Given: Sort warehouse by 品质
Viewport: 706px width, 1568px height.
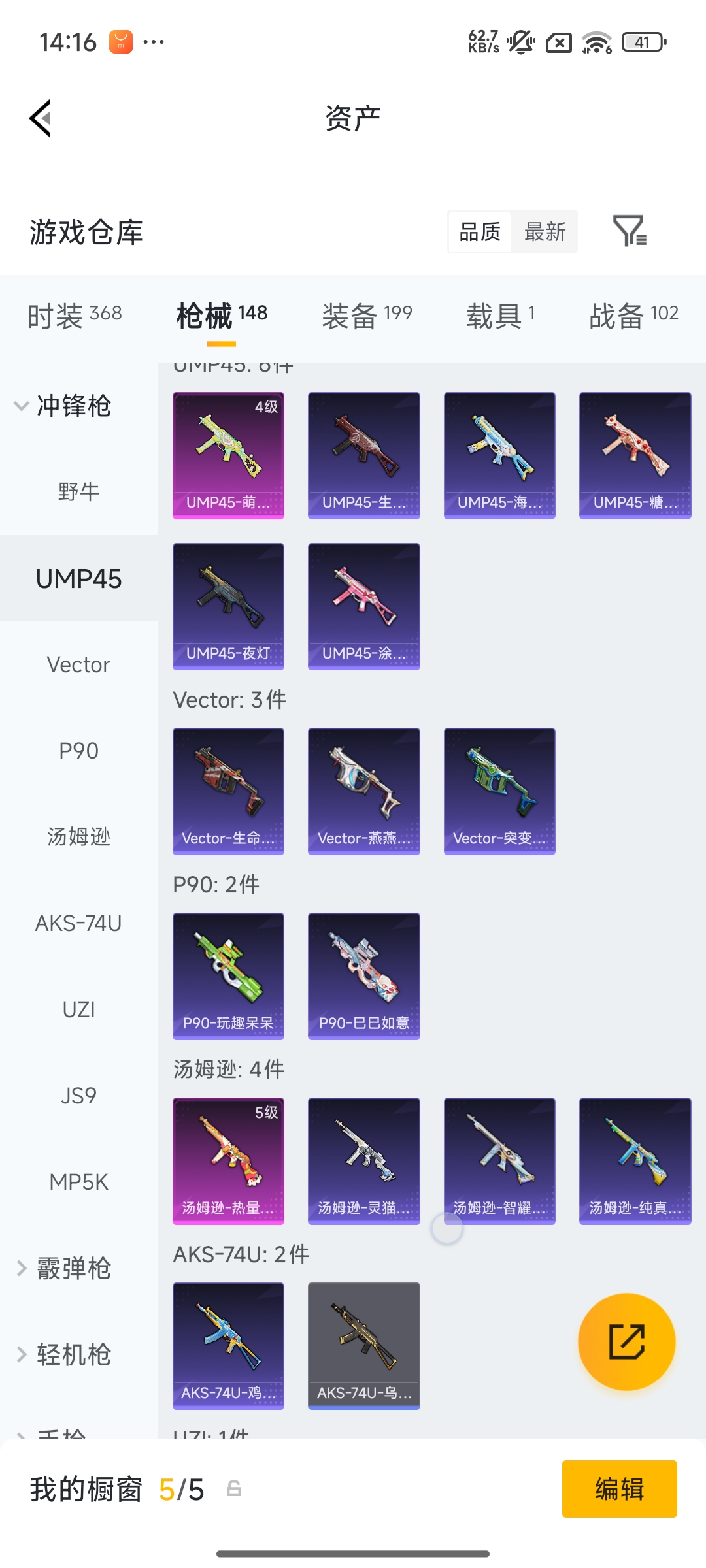Looking at the screenshot, I should tap(480, 232).
